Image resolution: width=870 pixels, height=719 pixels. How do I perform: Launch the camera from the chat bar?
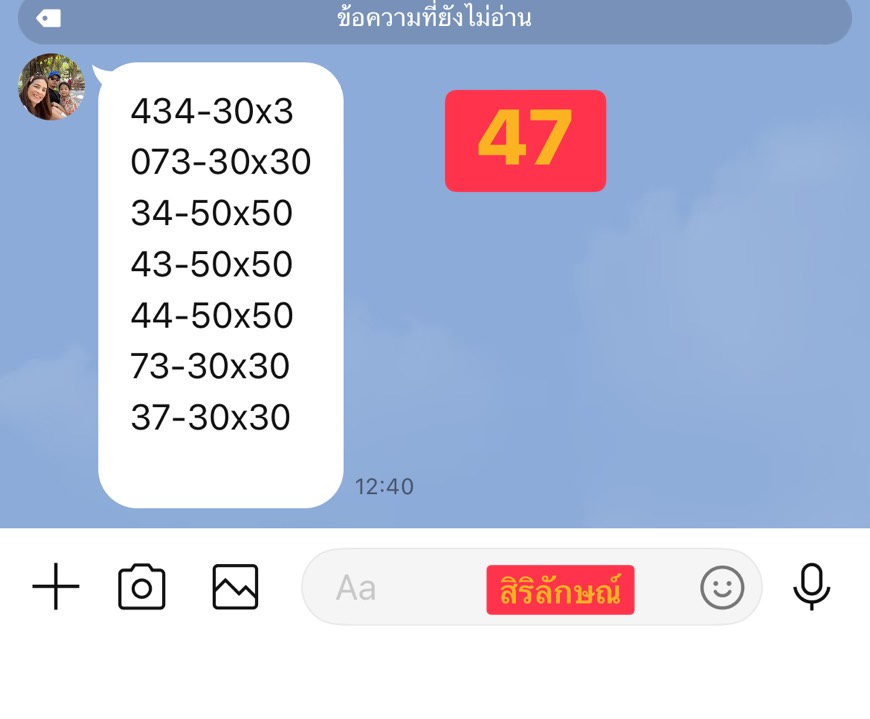click(142, 587)
